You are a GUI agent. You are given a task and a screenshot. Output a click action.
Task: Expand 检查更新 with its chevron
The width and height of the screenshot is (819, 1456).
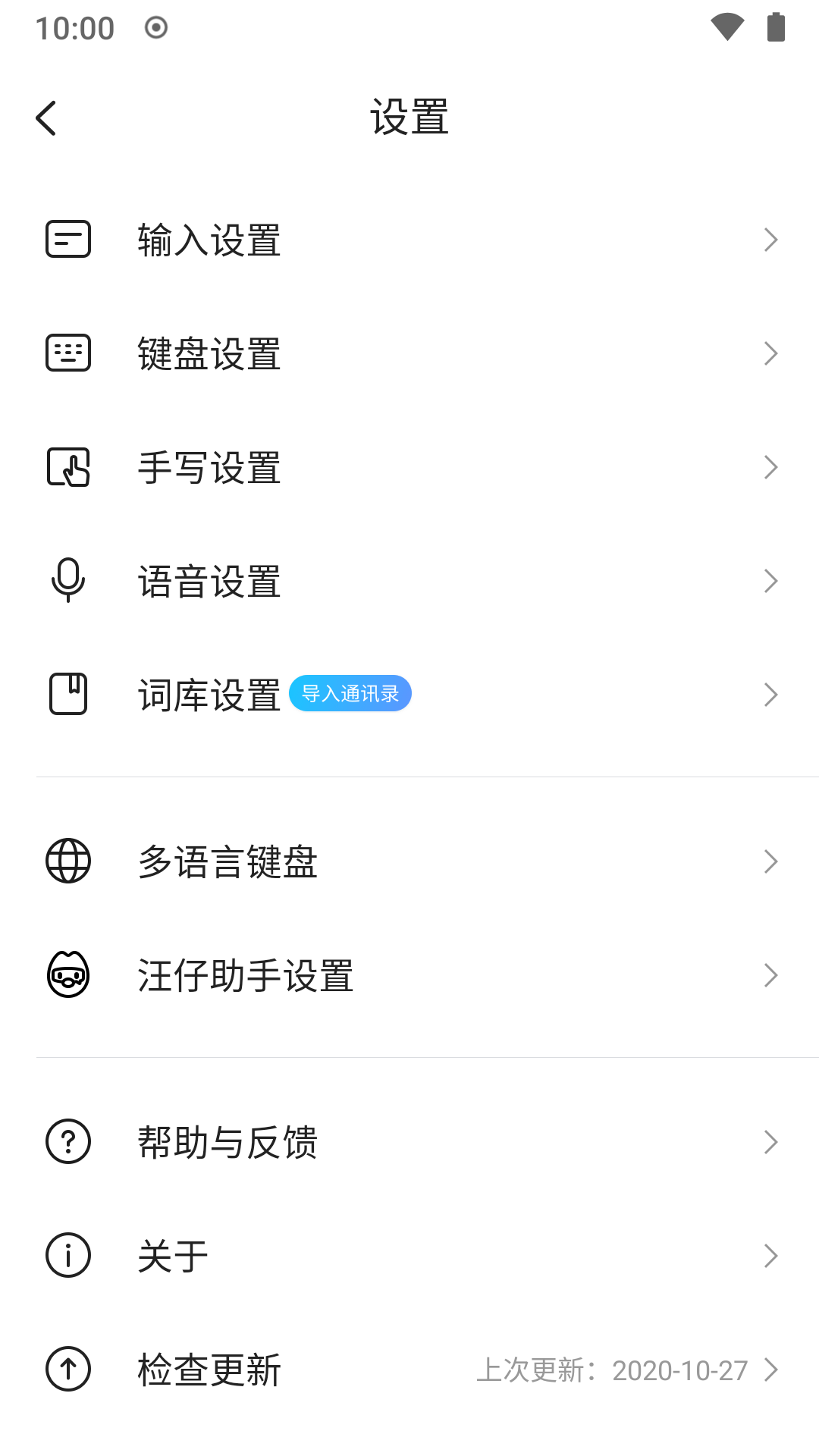tap(773, 1369)
